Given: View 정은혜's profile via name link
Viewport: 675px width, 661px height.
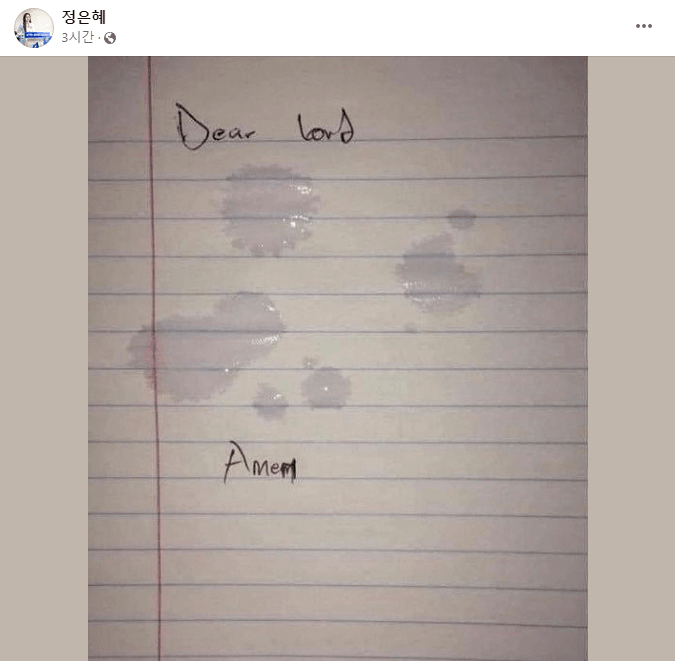Looking at the screenshot, I should (x=83, y=17).
